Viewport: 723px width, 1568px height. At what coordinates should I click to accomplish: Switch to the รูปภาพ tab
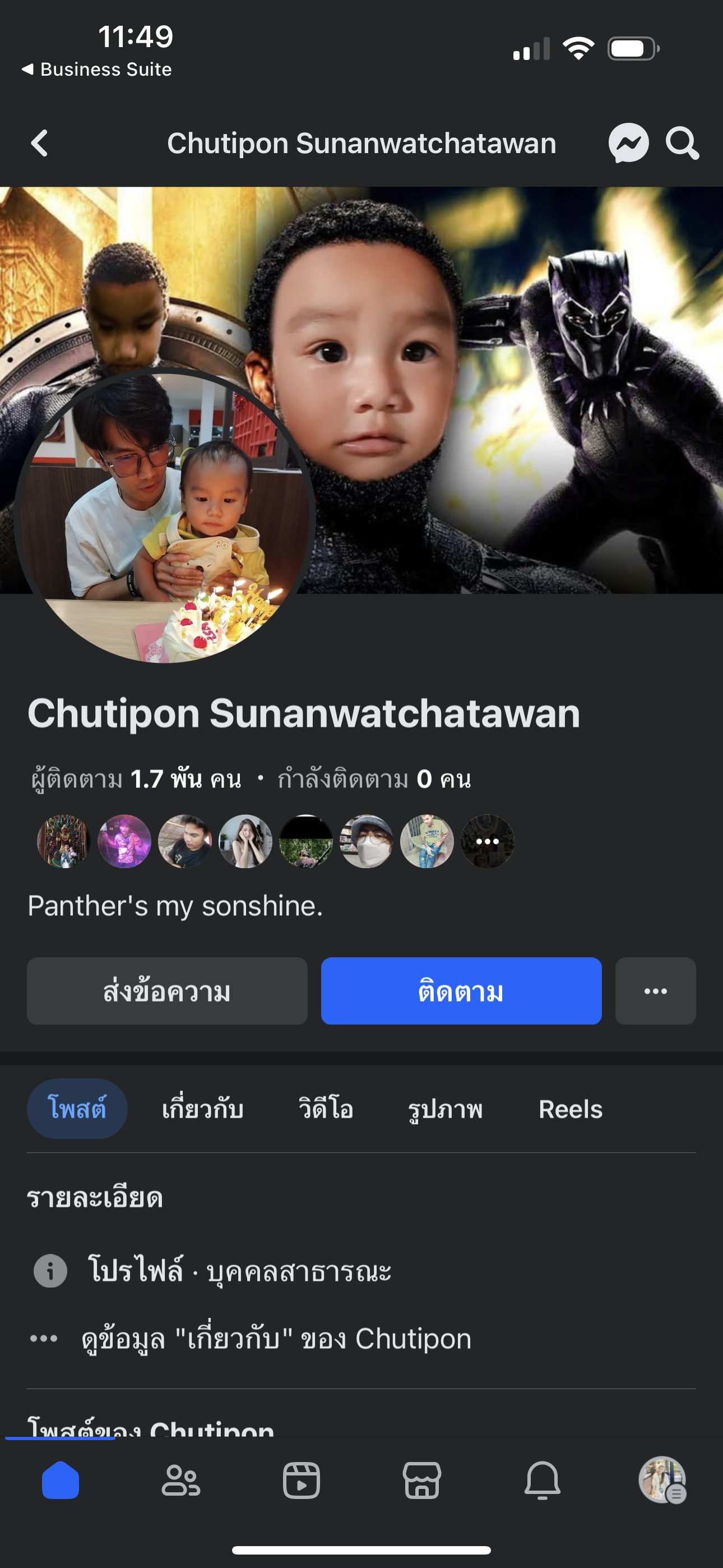[x=445, y=1109]
